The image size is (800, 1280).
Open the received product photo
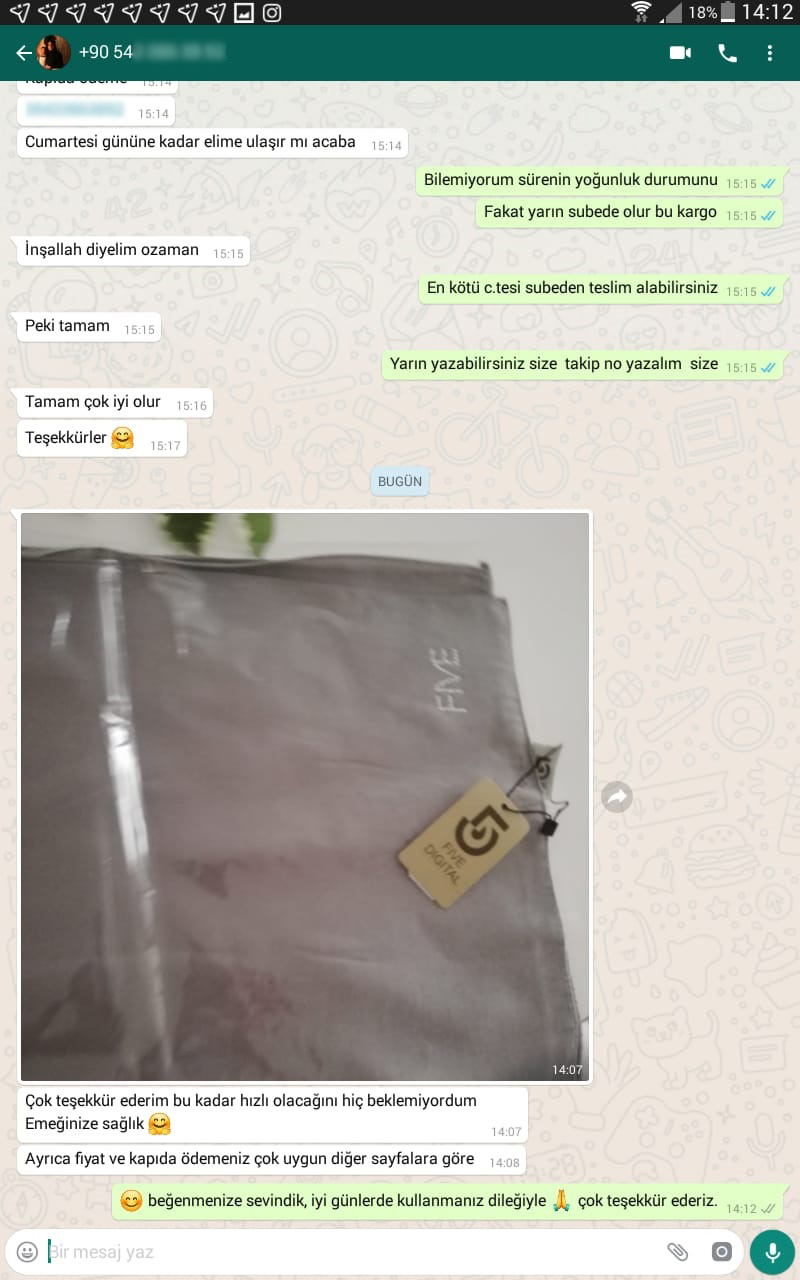coord(305,795)
